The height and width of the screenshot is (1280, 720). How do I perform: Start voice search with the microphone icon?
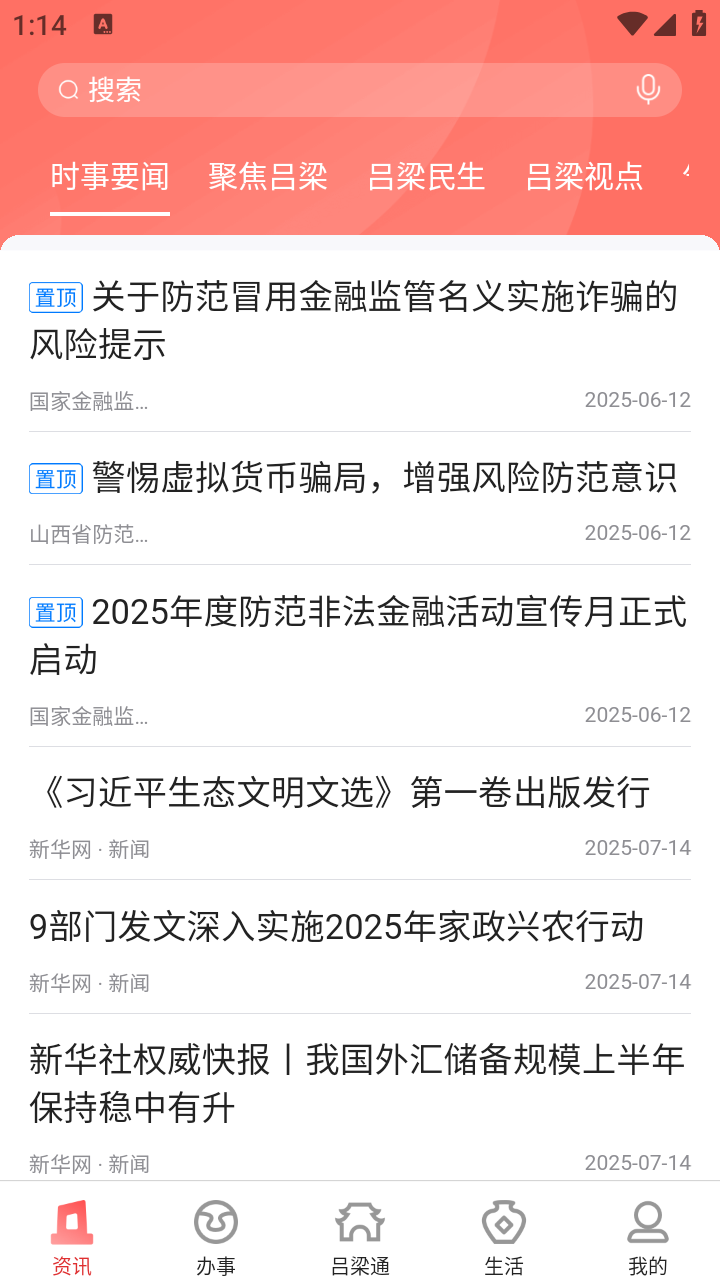tap(648, 90)
